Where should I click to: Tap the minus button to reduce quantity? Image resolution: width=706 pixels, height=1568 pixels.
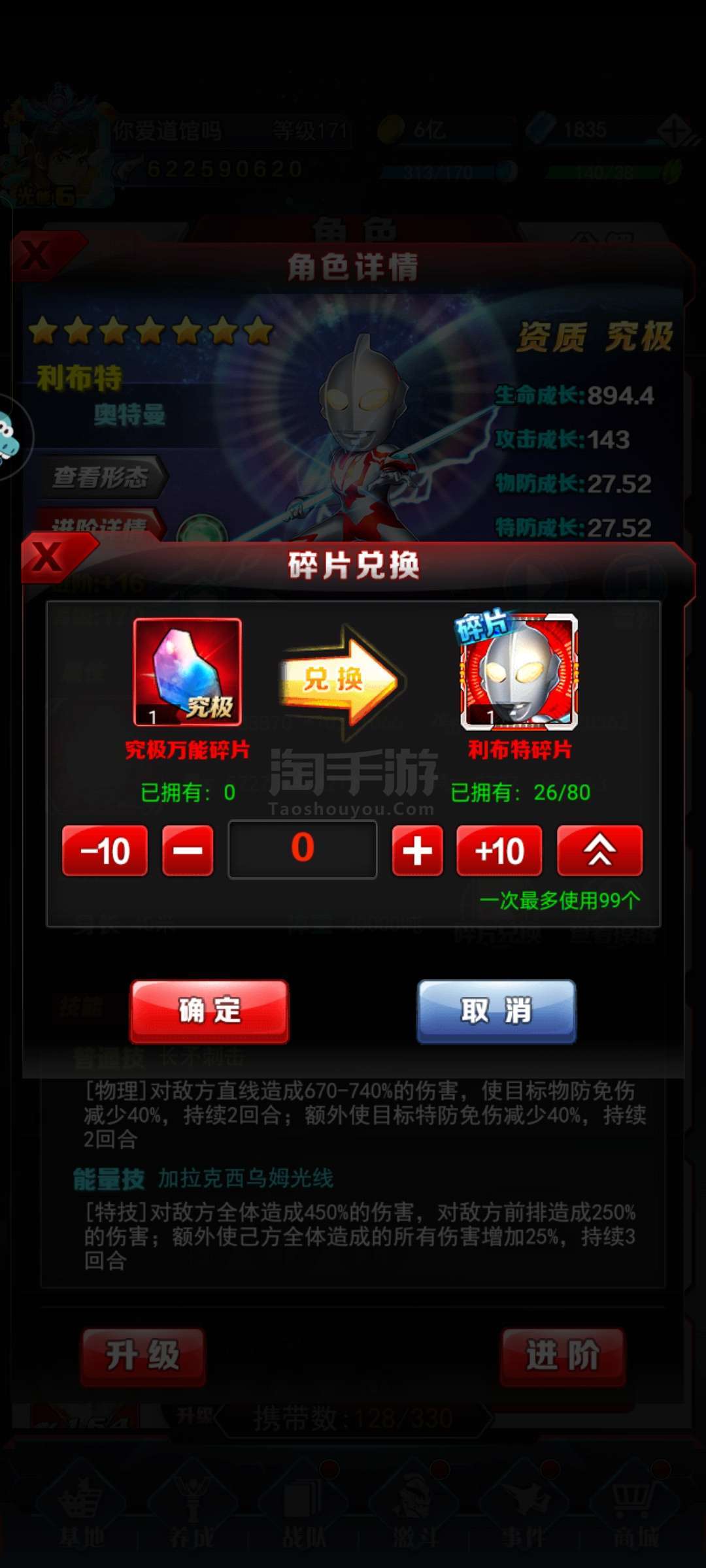point(188,851)
